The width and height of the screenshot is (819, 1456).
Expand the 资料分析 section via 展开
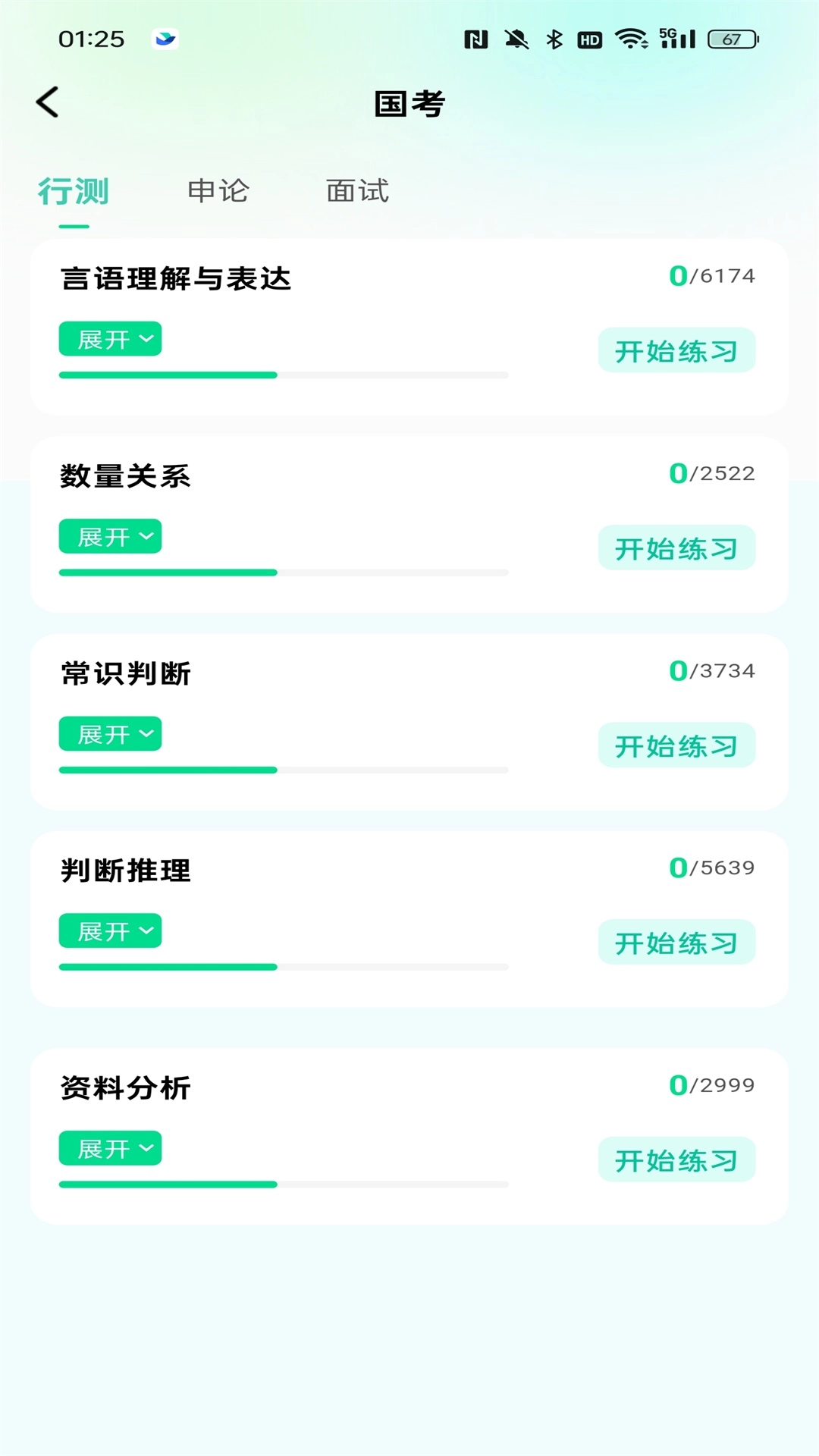(x=109, y=1147)
